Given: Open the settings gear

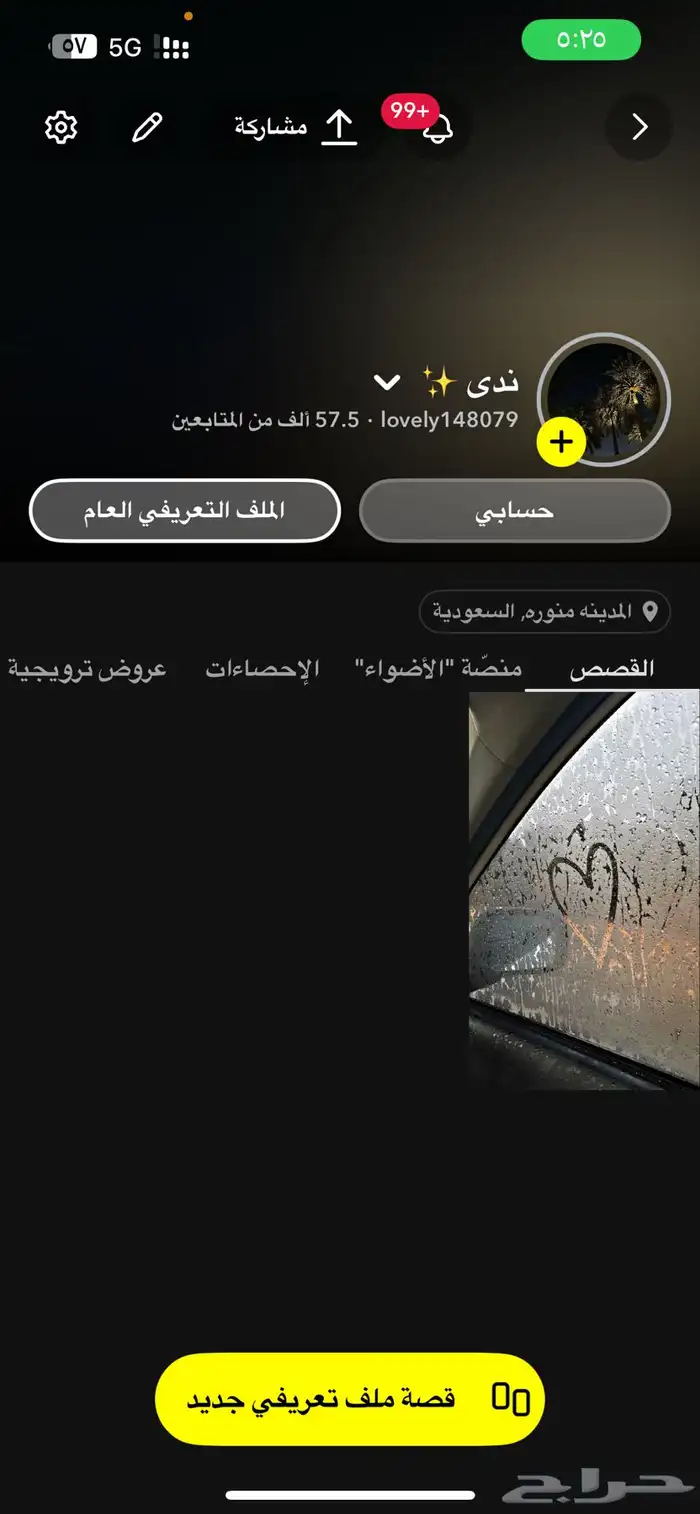Looking at the screenshot, I should [x=61, y=127].
